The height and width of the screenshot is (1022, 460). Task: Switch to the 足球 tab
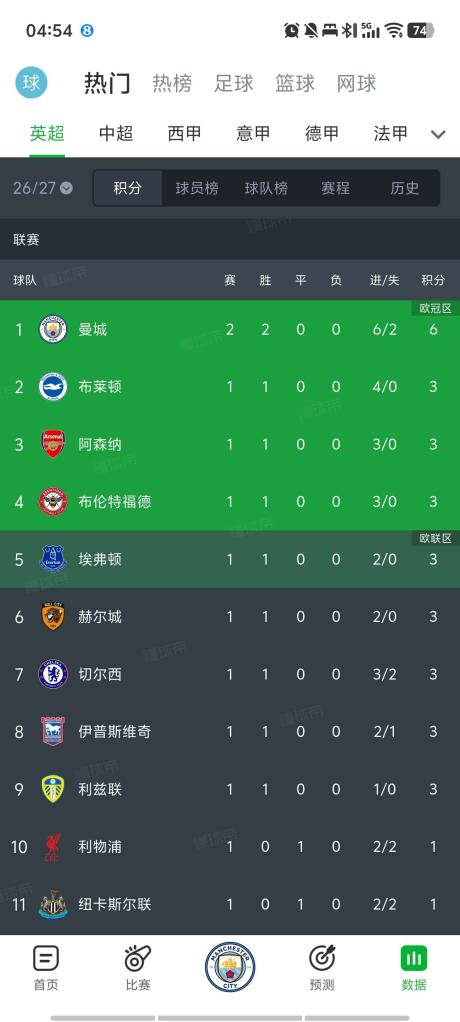pyautogui.click(x=234, y=83)
